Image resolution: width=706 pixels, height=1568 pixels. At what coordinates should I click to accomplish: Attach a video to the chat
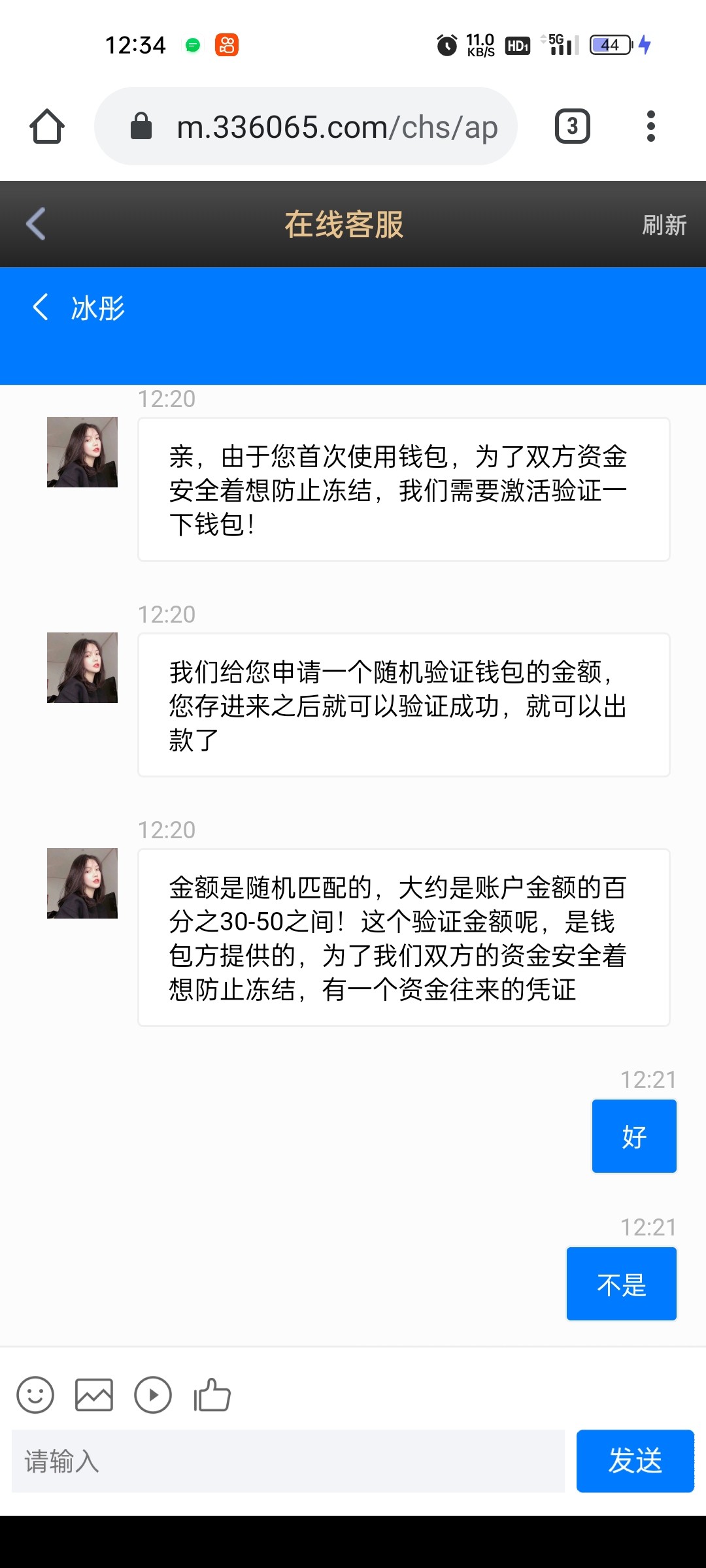[x=153, y=1395]
